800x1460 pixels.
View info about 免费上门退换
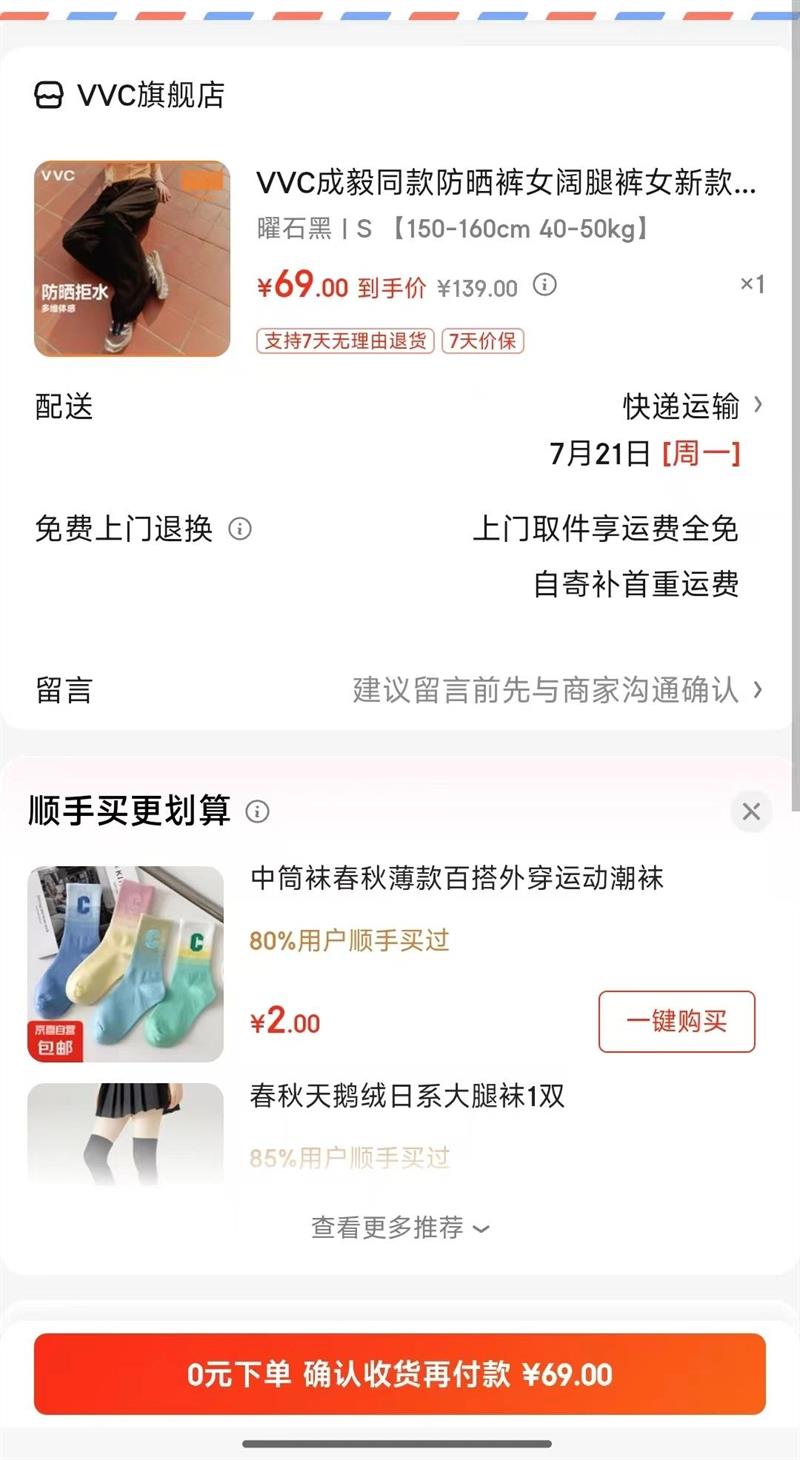(x=240, y=528)
